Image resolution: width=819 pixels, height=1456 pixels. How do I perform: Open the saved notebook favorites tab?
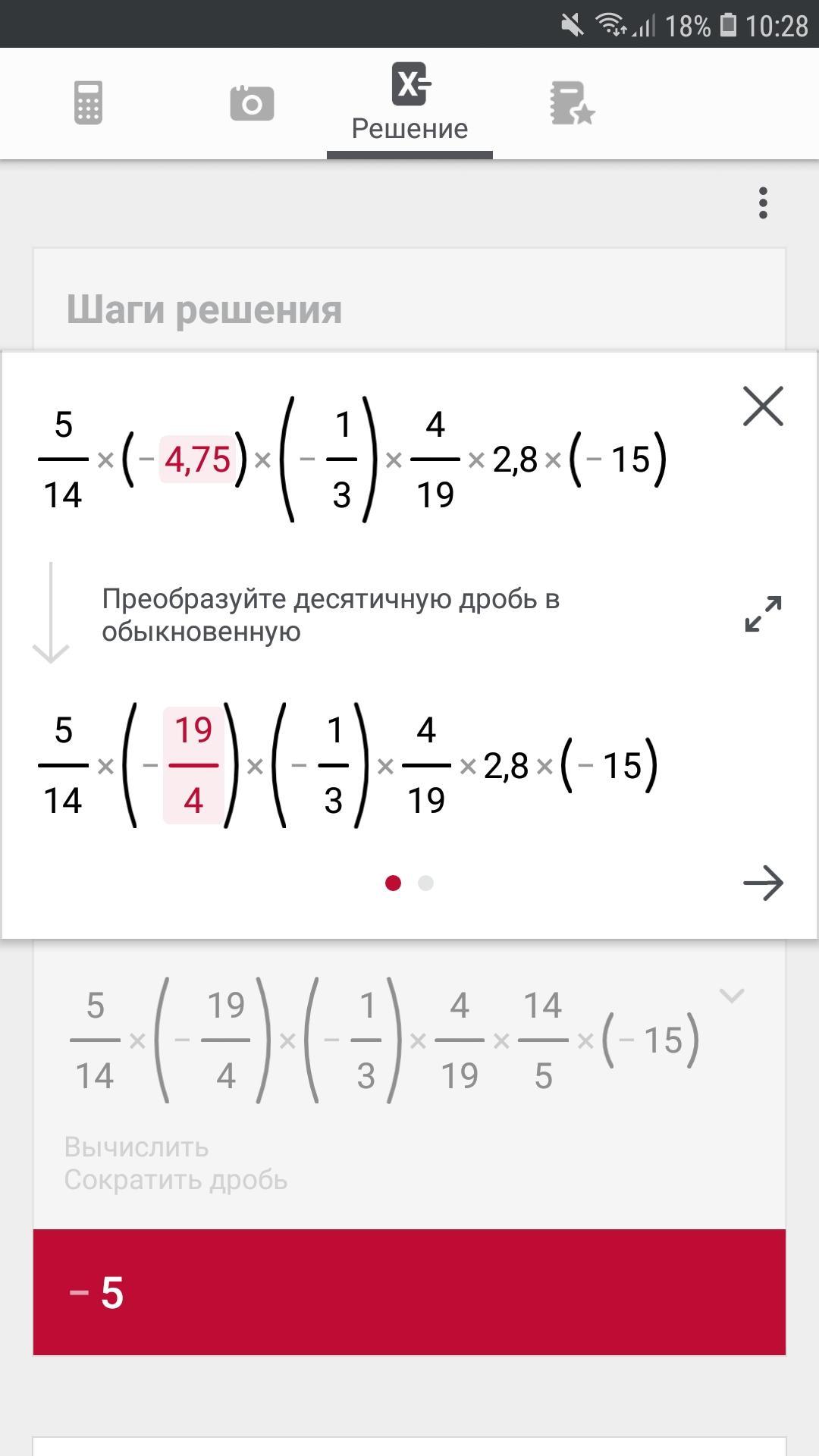[572, 103]
